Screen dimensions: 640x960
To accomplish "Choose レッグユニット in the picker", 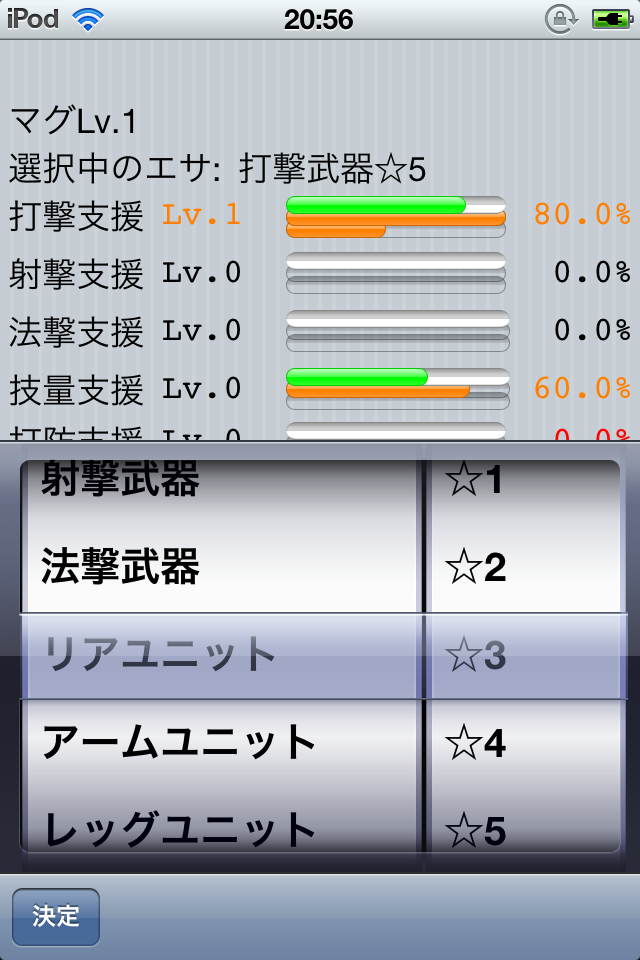I will click(180, 830).
